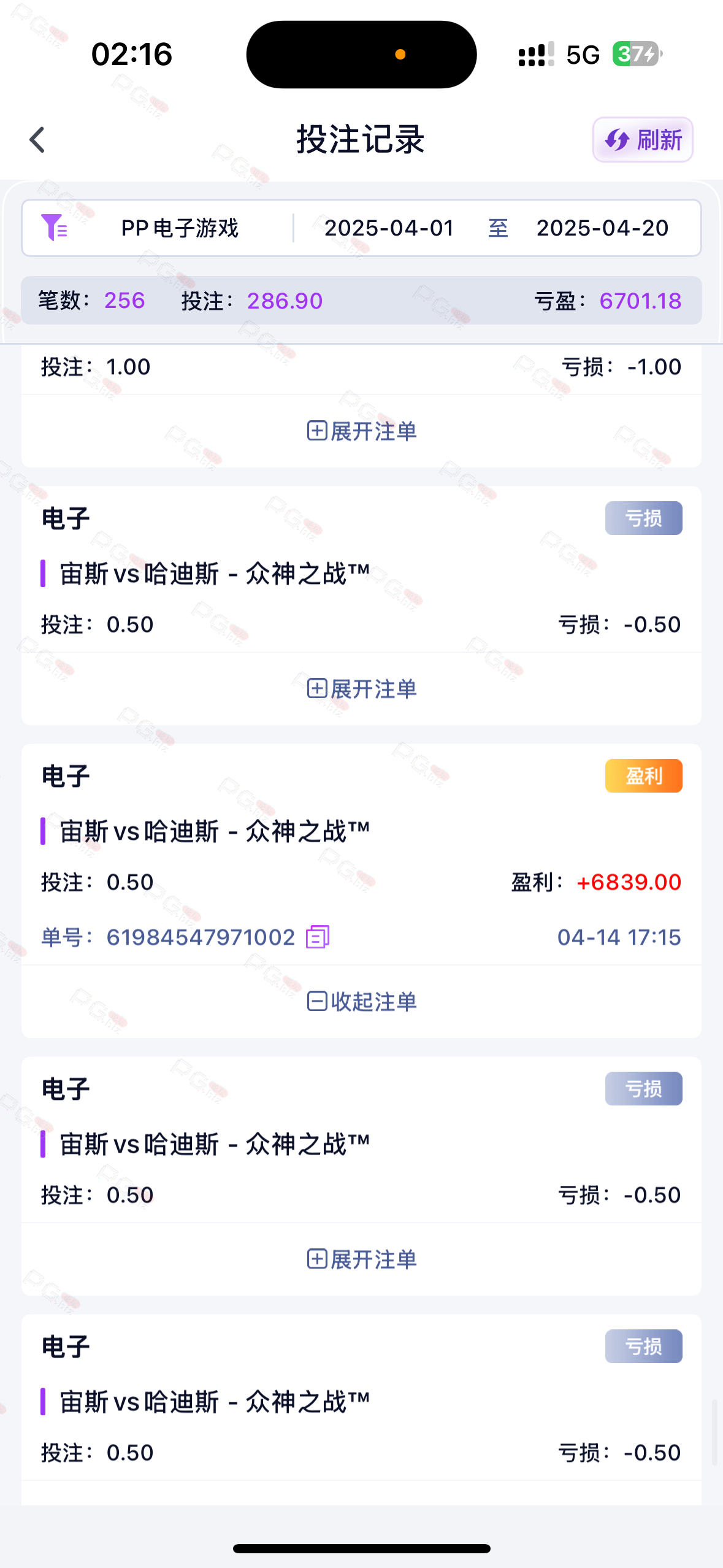Go back using the top-left arrow
723x1568 pixels.
[x=37, y=140]
